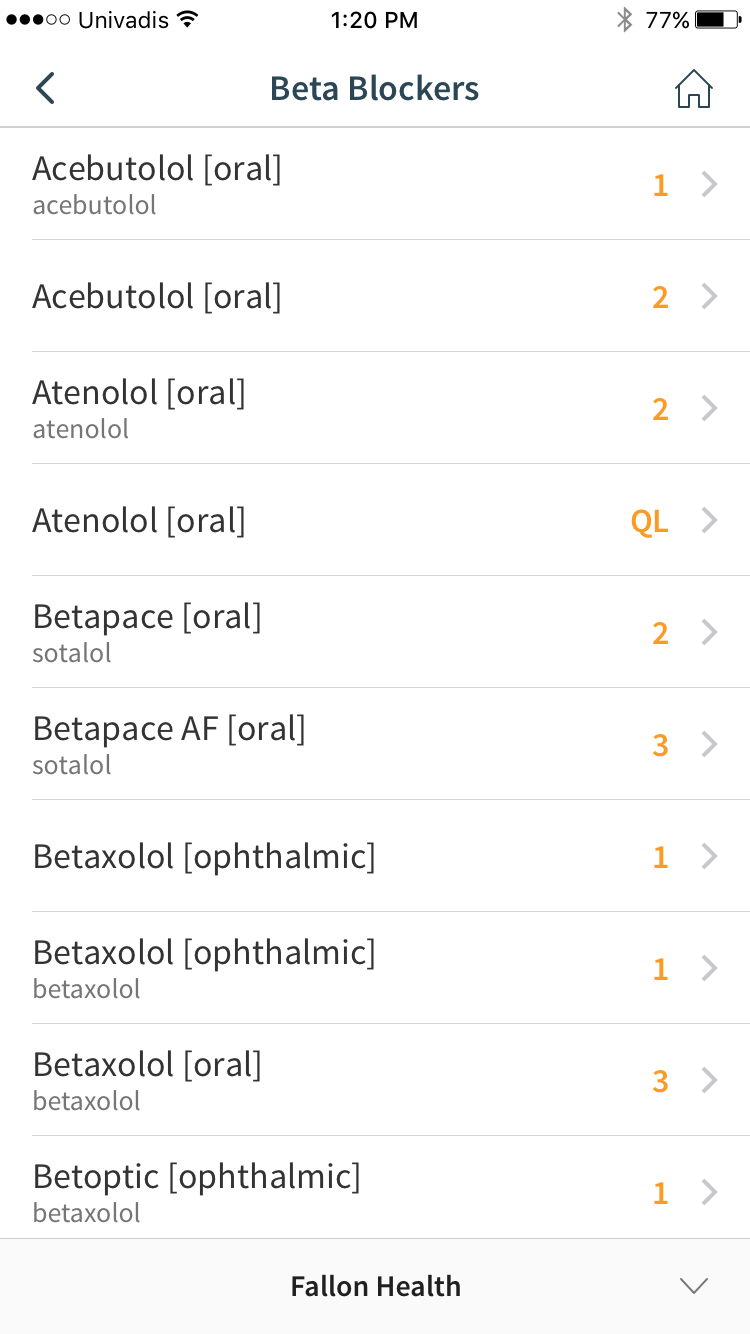Open Betaxolol [ophthalmic] with betaxolol subtitle

[375, 968]
